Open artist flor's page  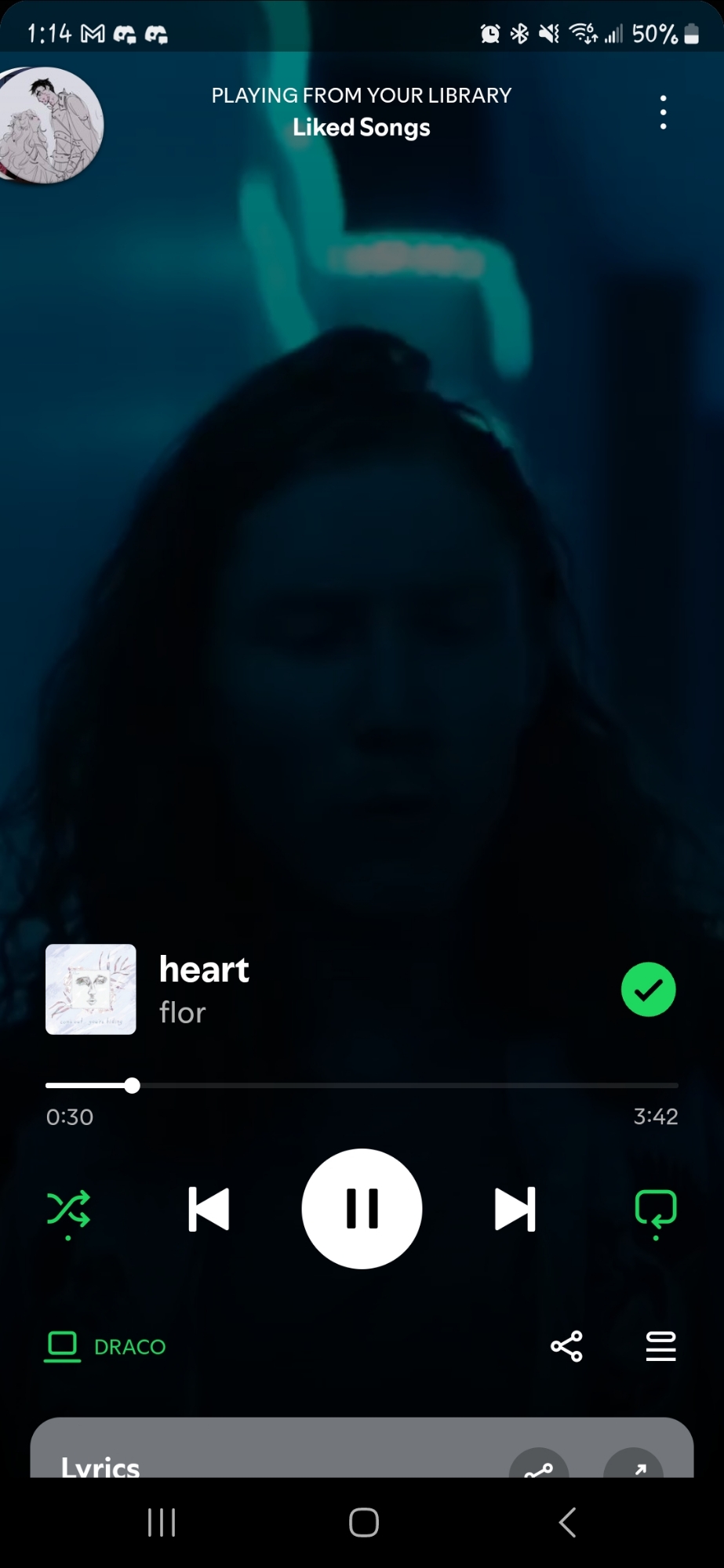click(x=182, y=1013)
